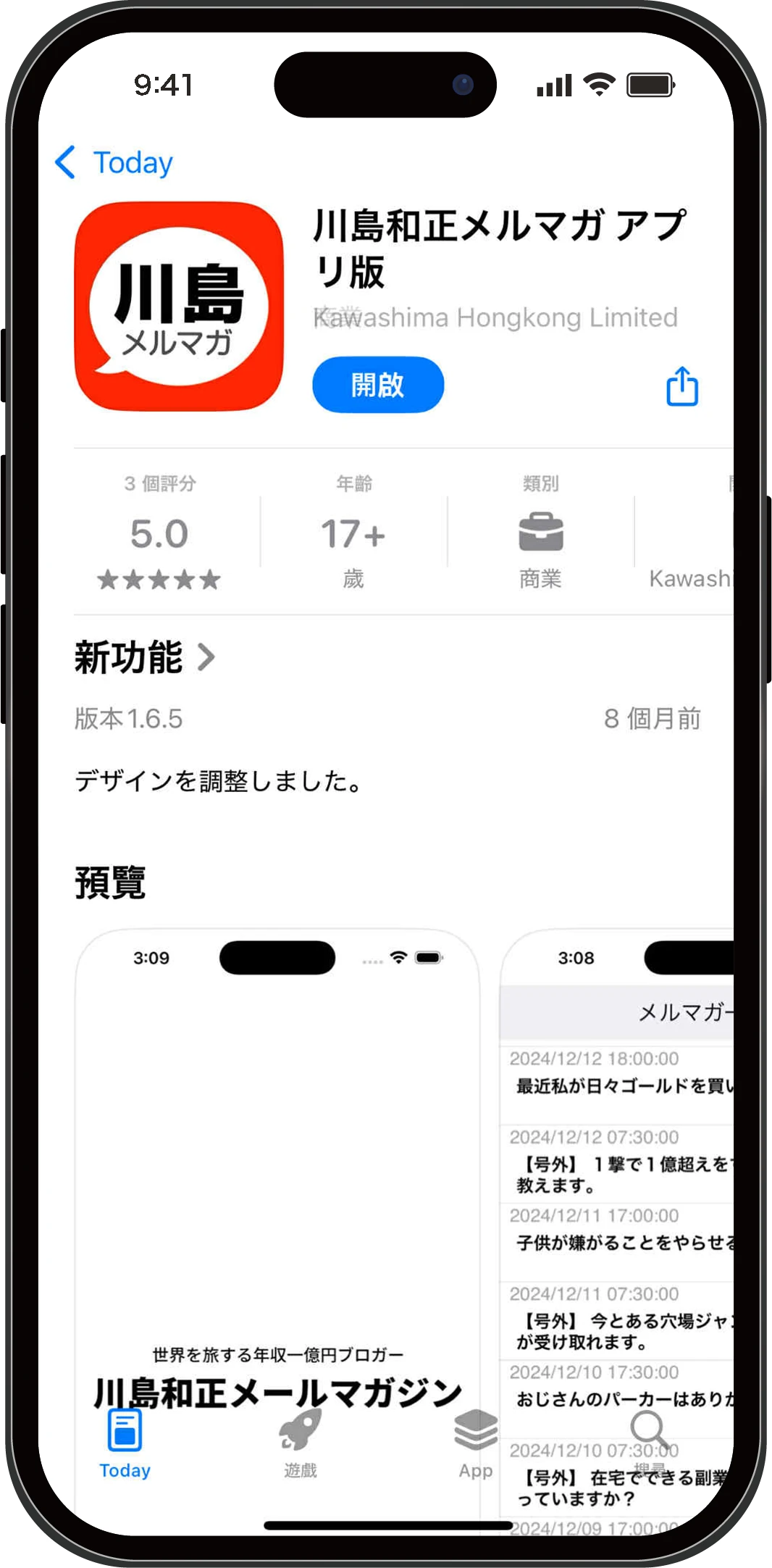Expand the 新功能 version history
The image size is (772, 1568).
point(145,658)
